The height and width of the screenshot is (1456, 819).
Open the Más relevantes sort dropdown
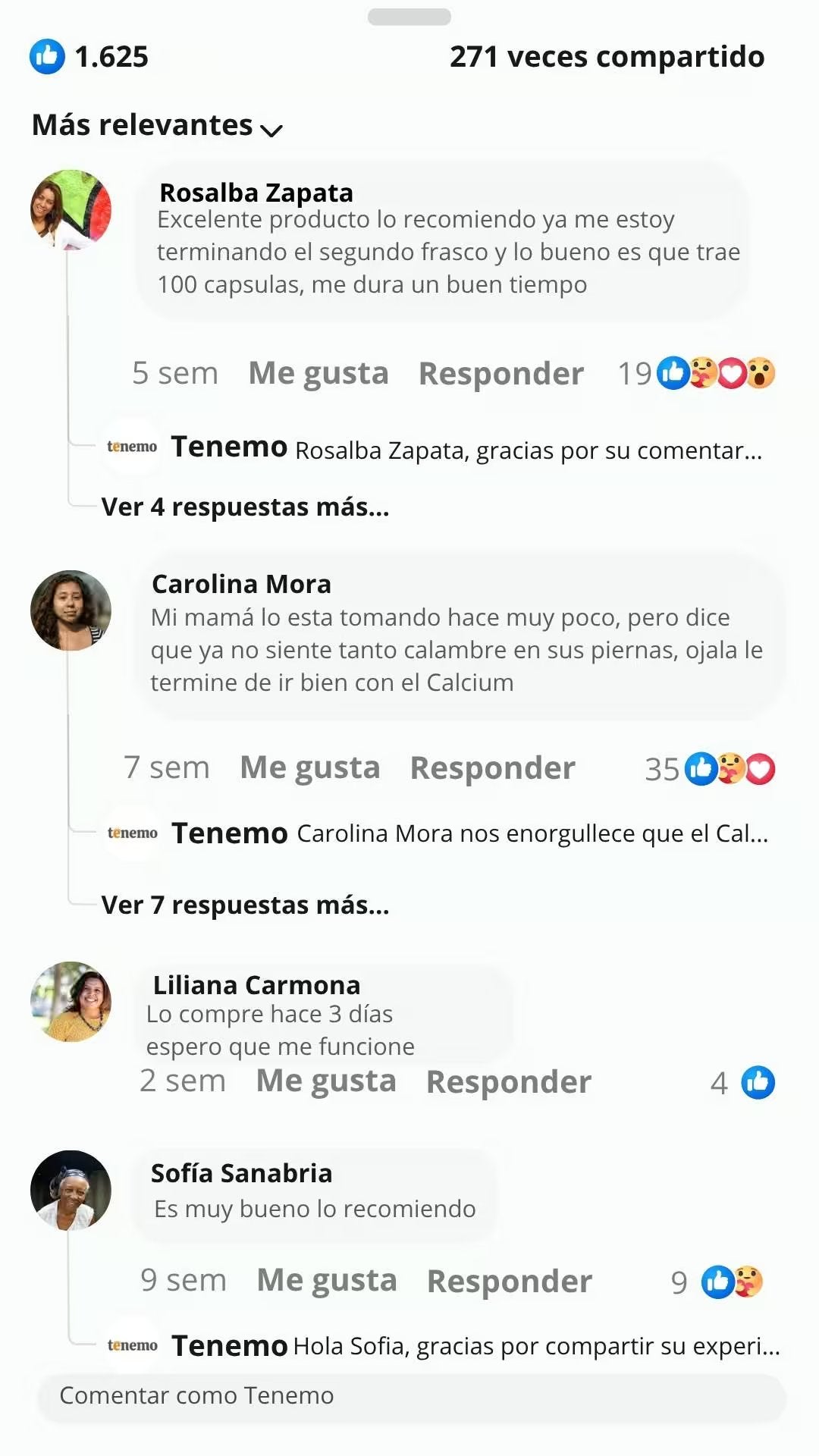click(x=157, y=126)
